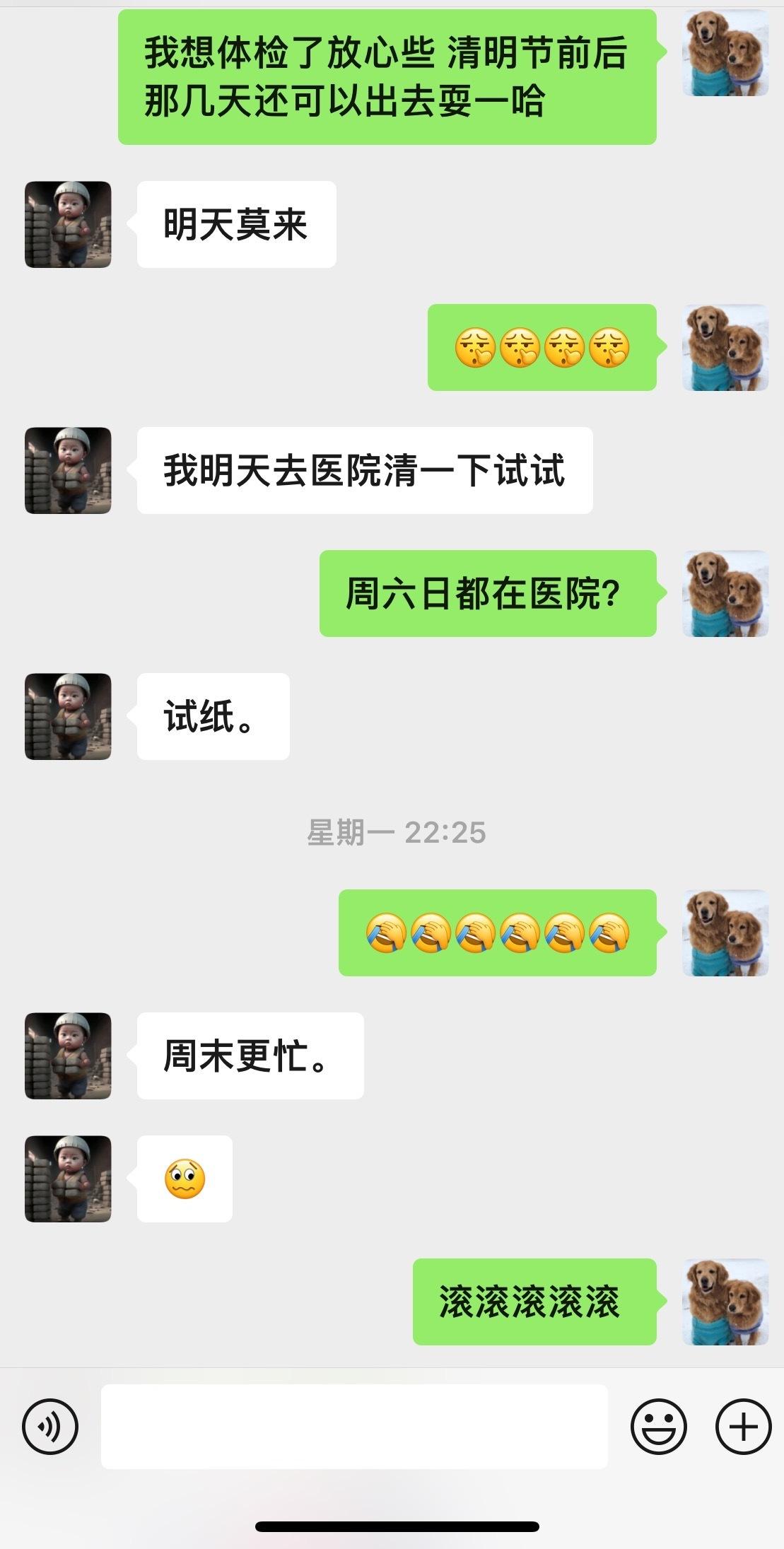Focus the message text field
Screen dimensions: 784x1549
click(354, 1427)
